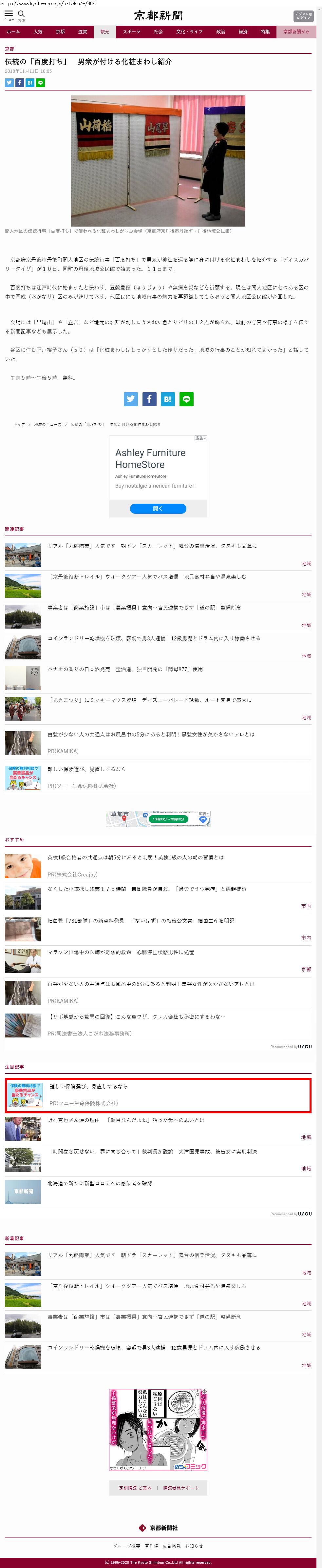Viewport: 322px width, 1568px height.
Task: Tap the デジタル版ログイン button
Action: (303, 16)
